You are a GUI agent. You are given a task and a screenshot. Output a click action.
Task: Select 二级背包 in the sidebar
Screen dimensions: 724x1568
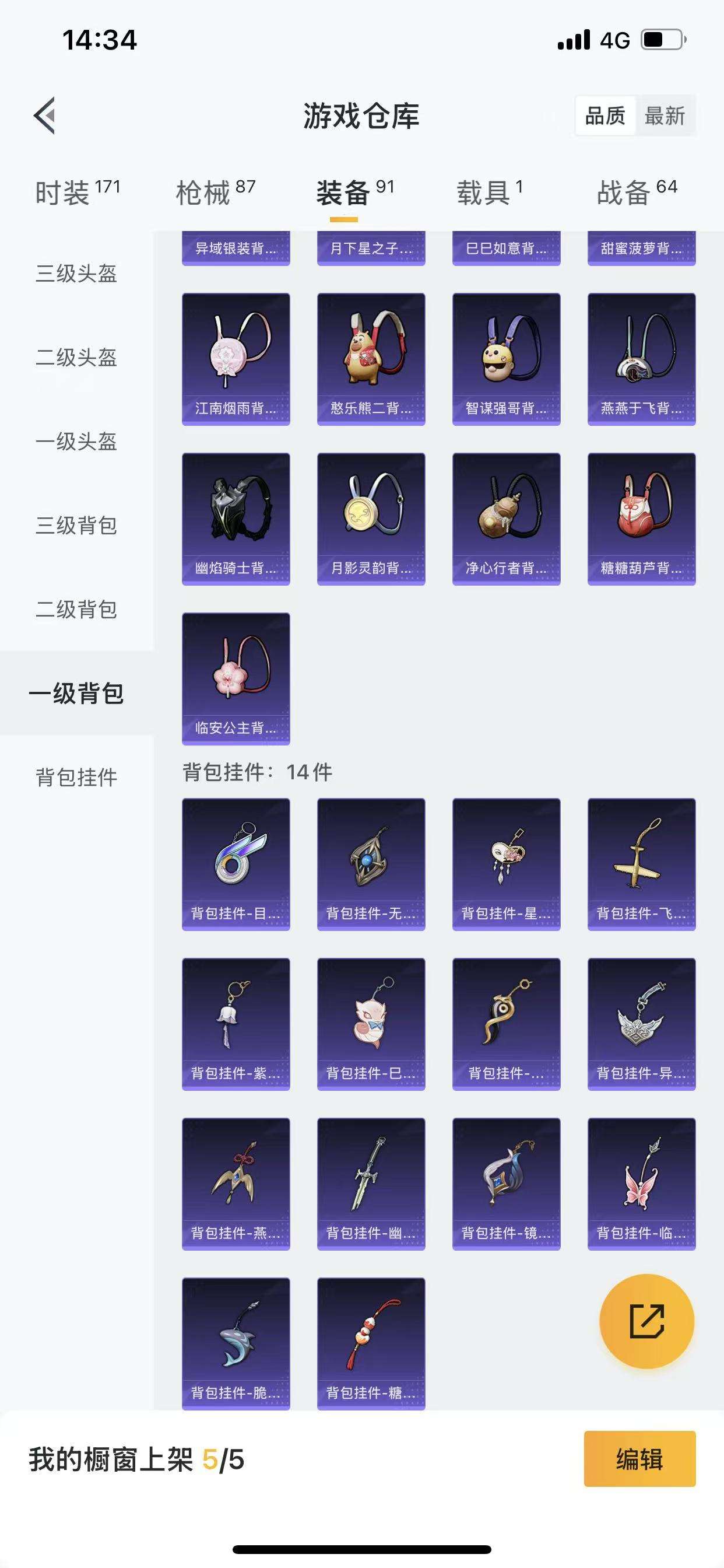tap(76, 610)
